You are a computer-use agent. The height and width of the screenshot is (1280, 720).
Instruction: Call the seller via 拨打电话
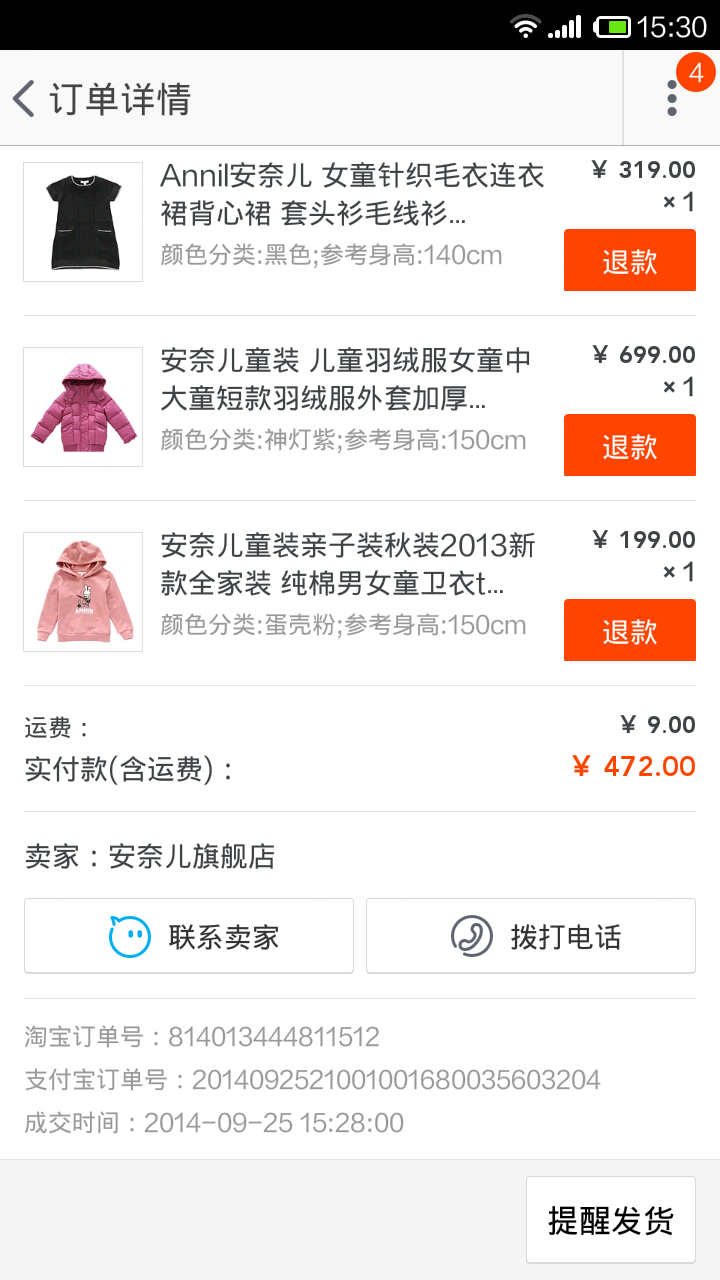point(531,936)
